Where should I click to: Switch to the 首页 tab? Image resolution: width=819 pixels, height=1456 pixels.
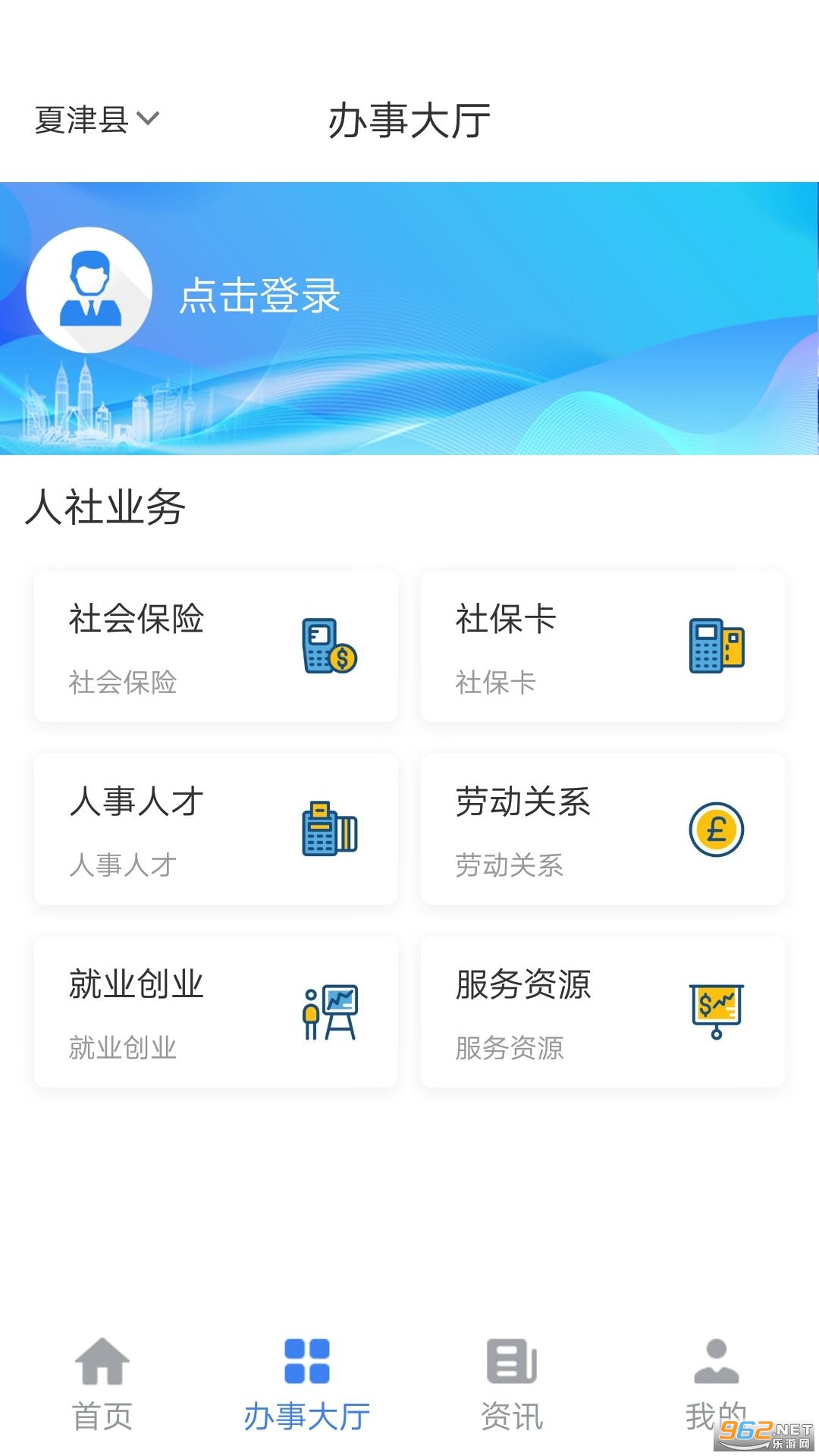[x=102, y=1384]
